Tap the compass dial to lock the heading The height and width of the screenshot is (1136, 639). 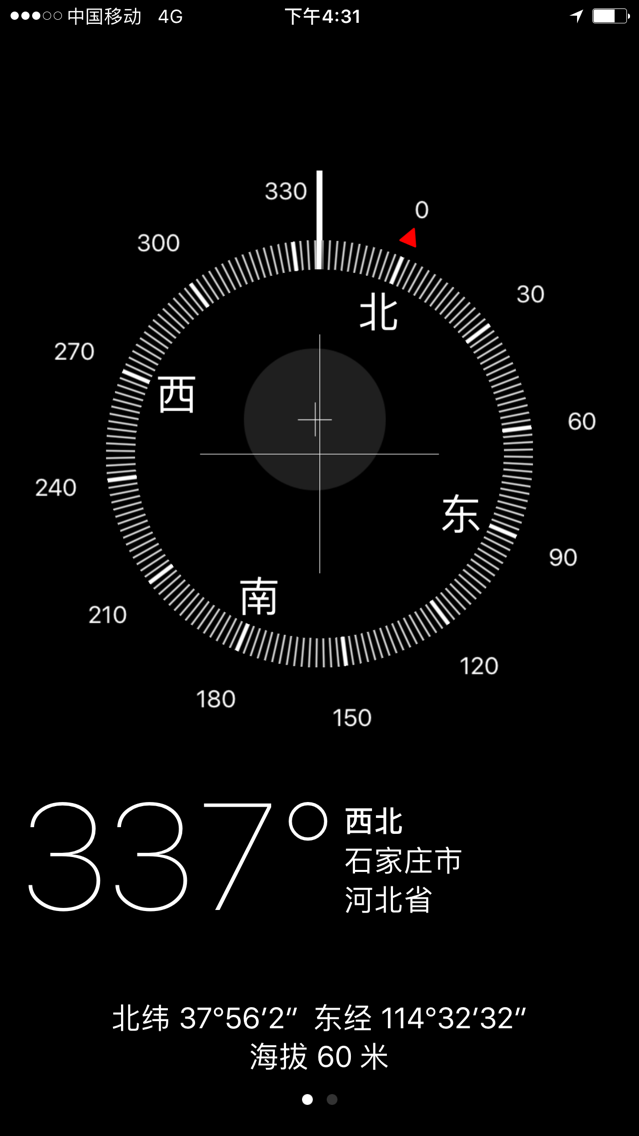click(320, 454)
